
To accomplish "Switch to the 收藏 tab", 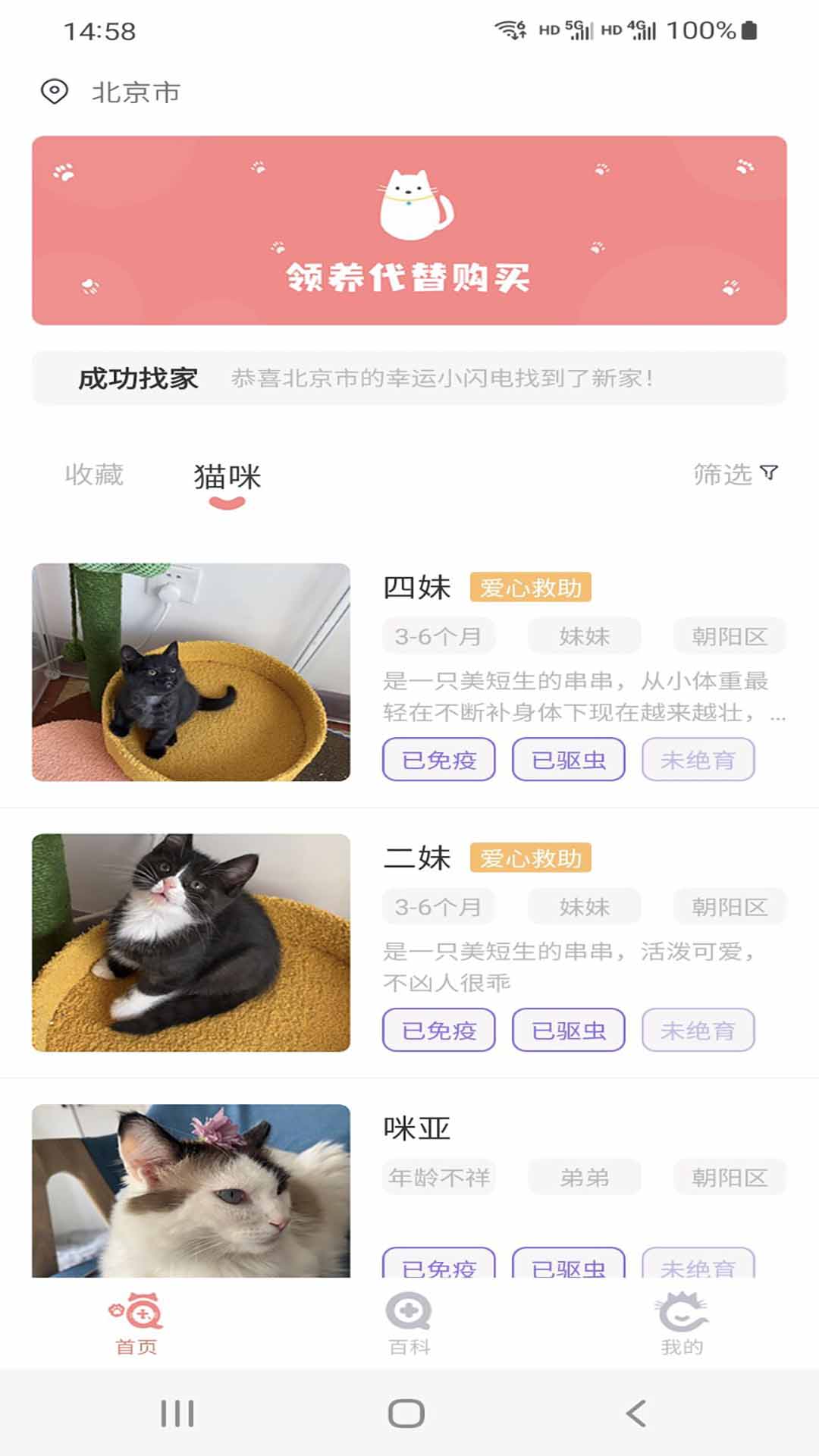I will click(x=94, y=475).
